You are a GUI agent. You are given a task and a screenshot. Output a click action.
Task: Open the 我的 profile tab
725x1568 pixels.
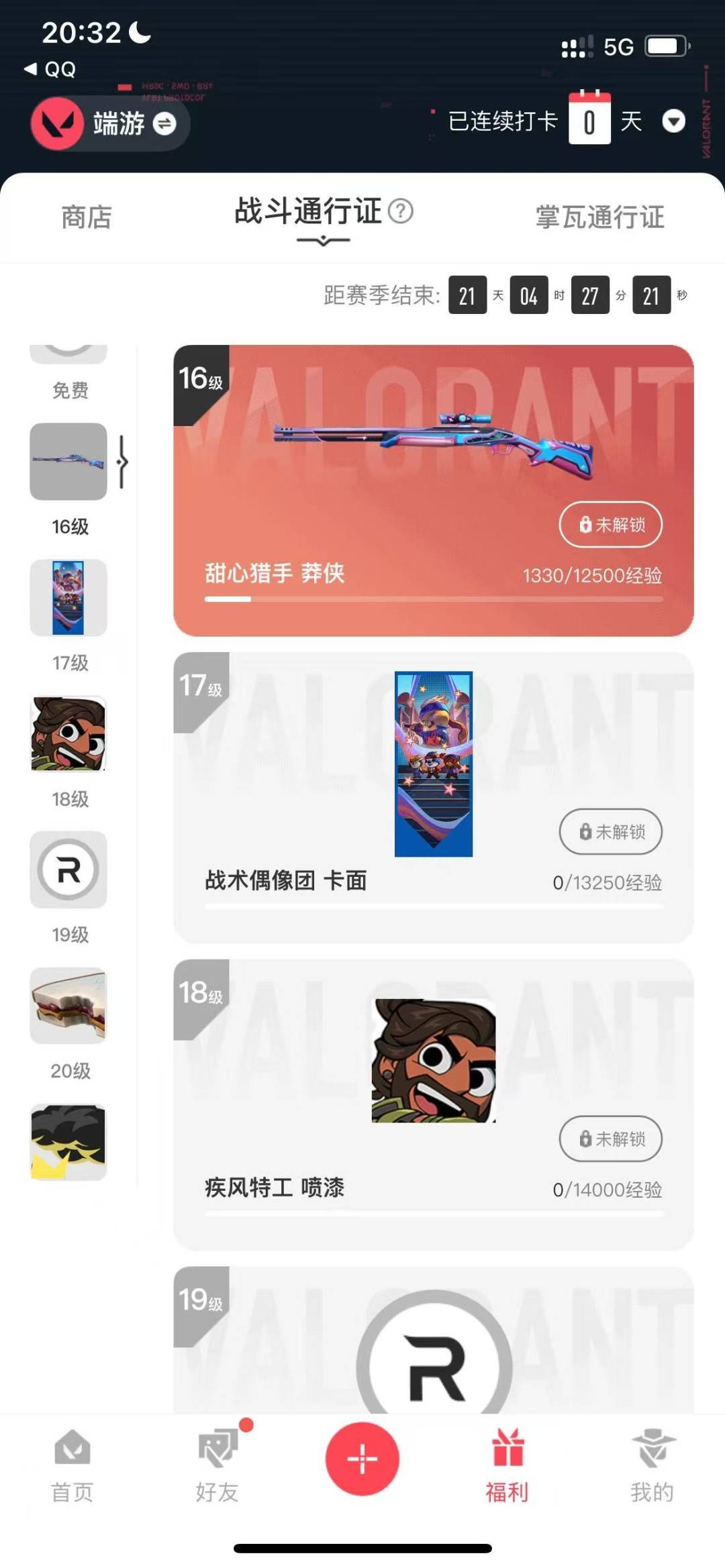pos(652,1465)
